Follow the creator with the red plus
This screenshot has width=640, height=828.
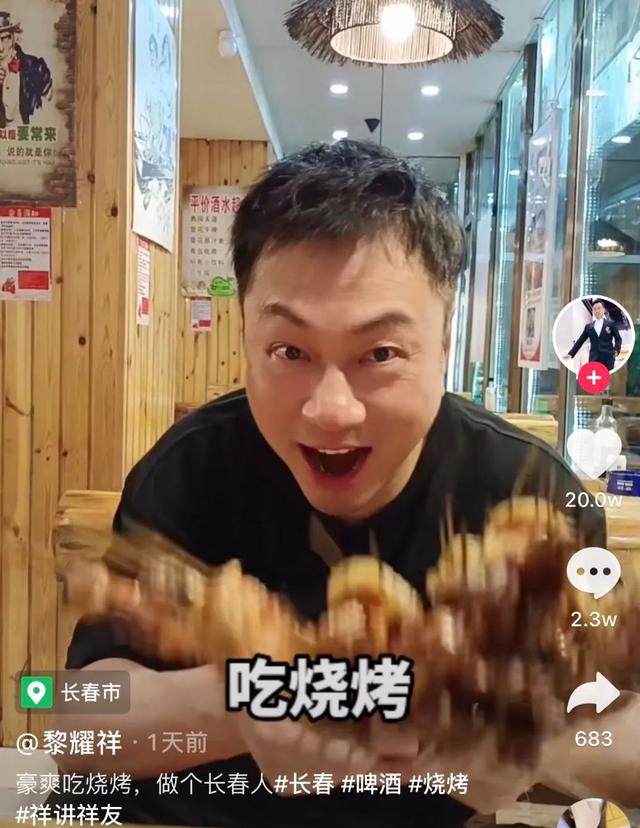[x=594, y=377]
